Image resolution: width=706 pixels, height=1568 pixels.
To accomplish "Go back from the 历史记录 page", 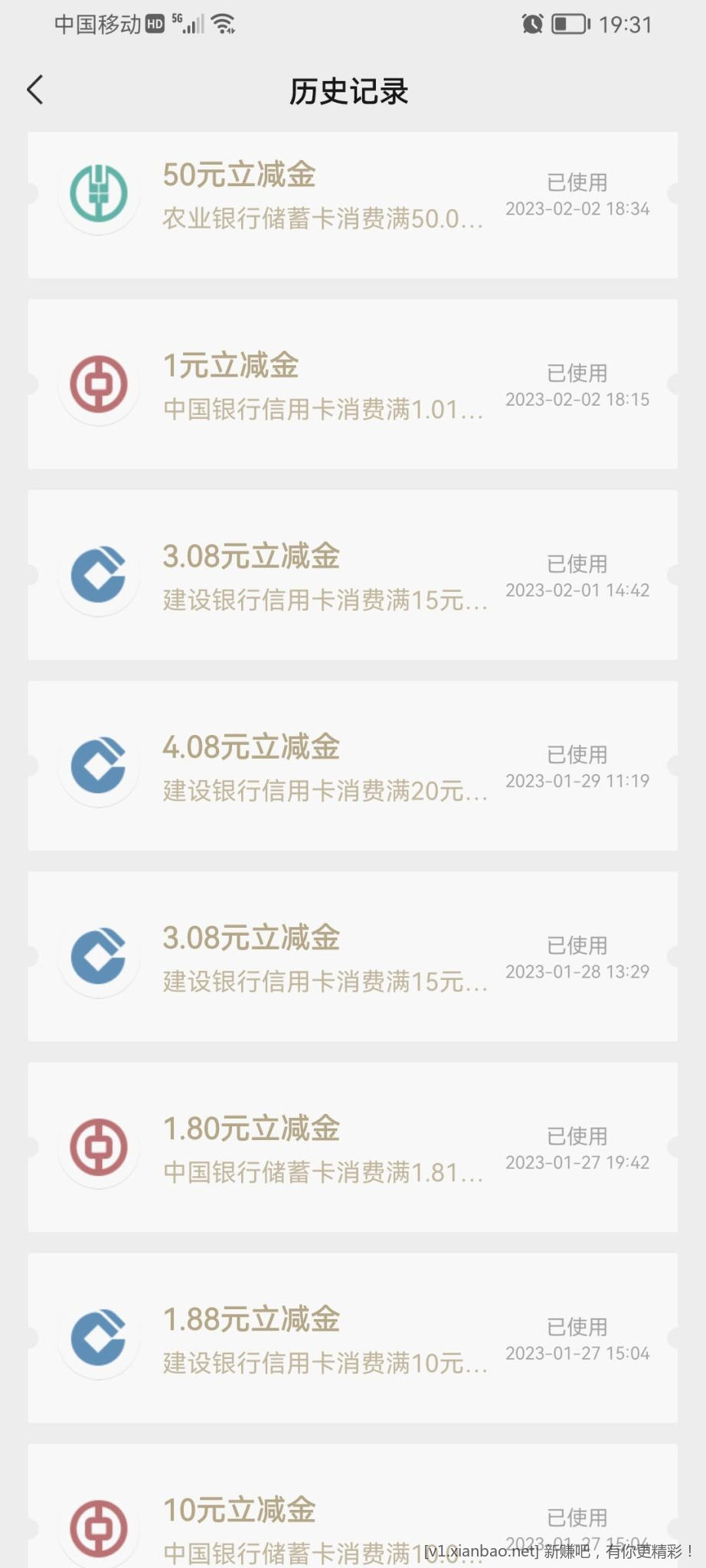I will pyautogui.click(x=35, y=90).
